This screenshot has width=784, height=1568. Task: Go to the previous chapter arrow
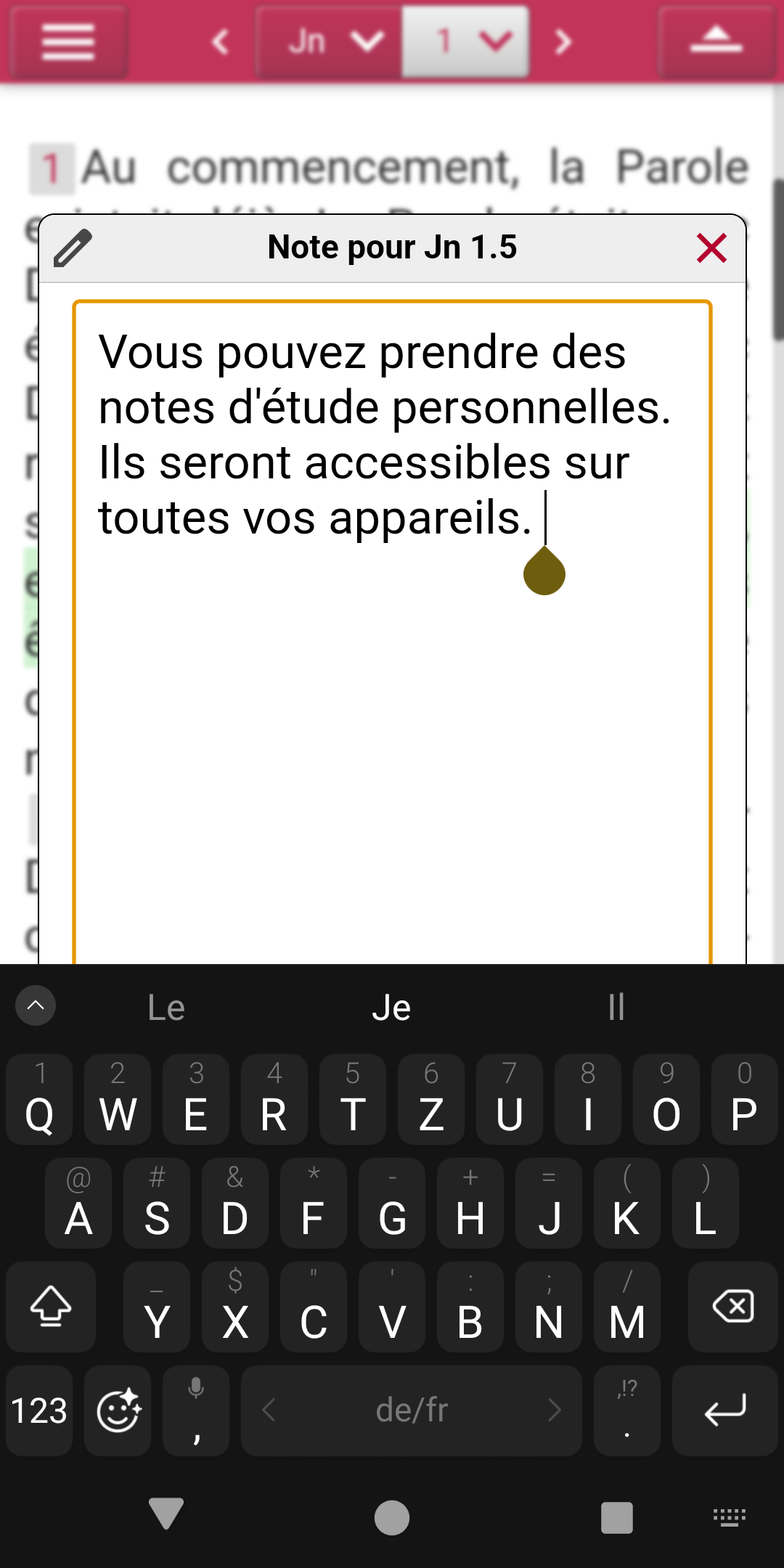[x=220, y=42]
